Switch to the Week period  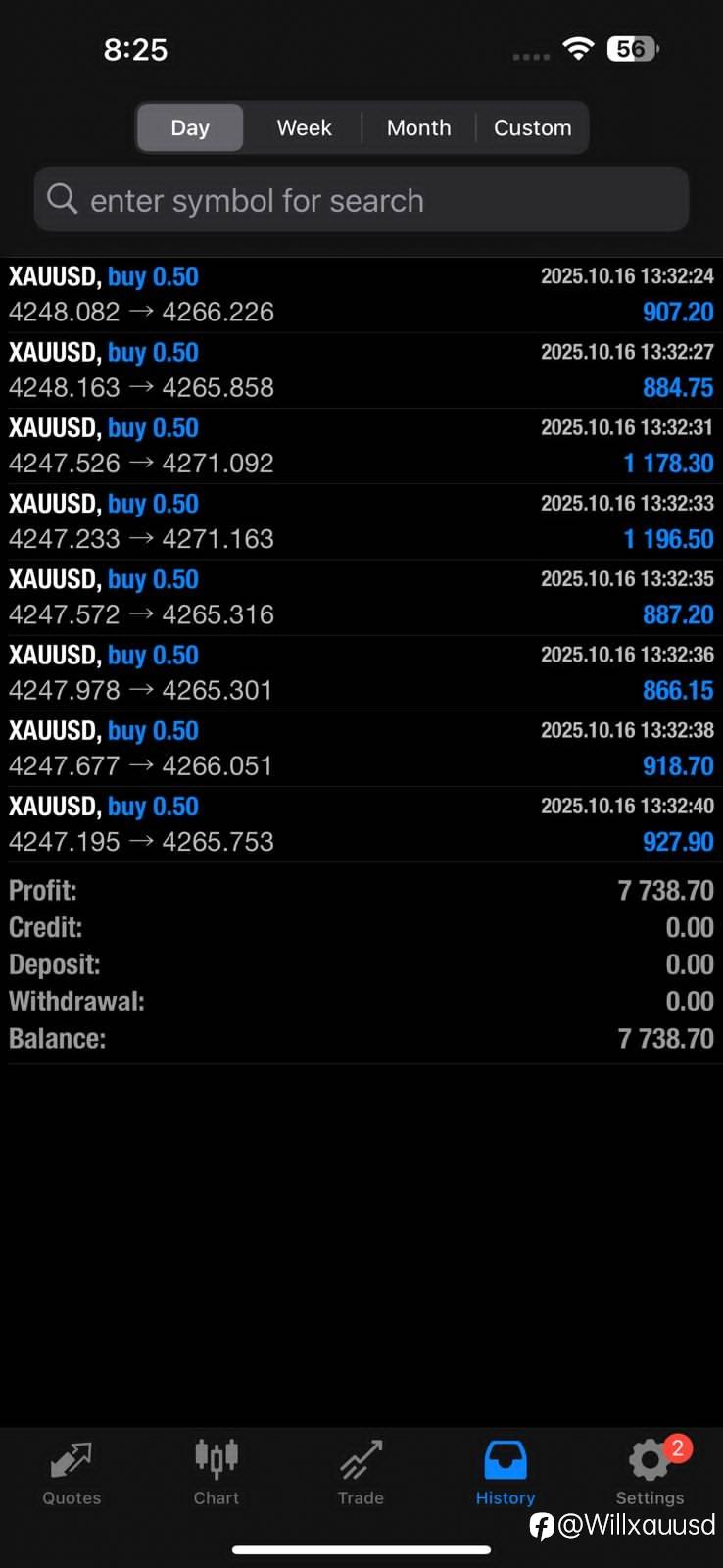tap(304, 127)
